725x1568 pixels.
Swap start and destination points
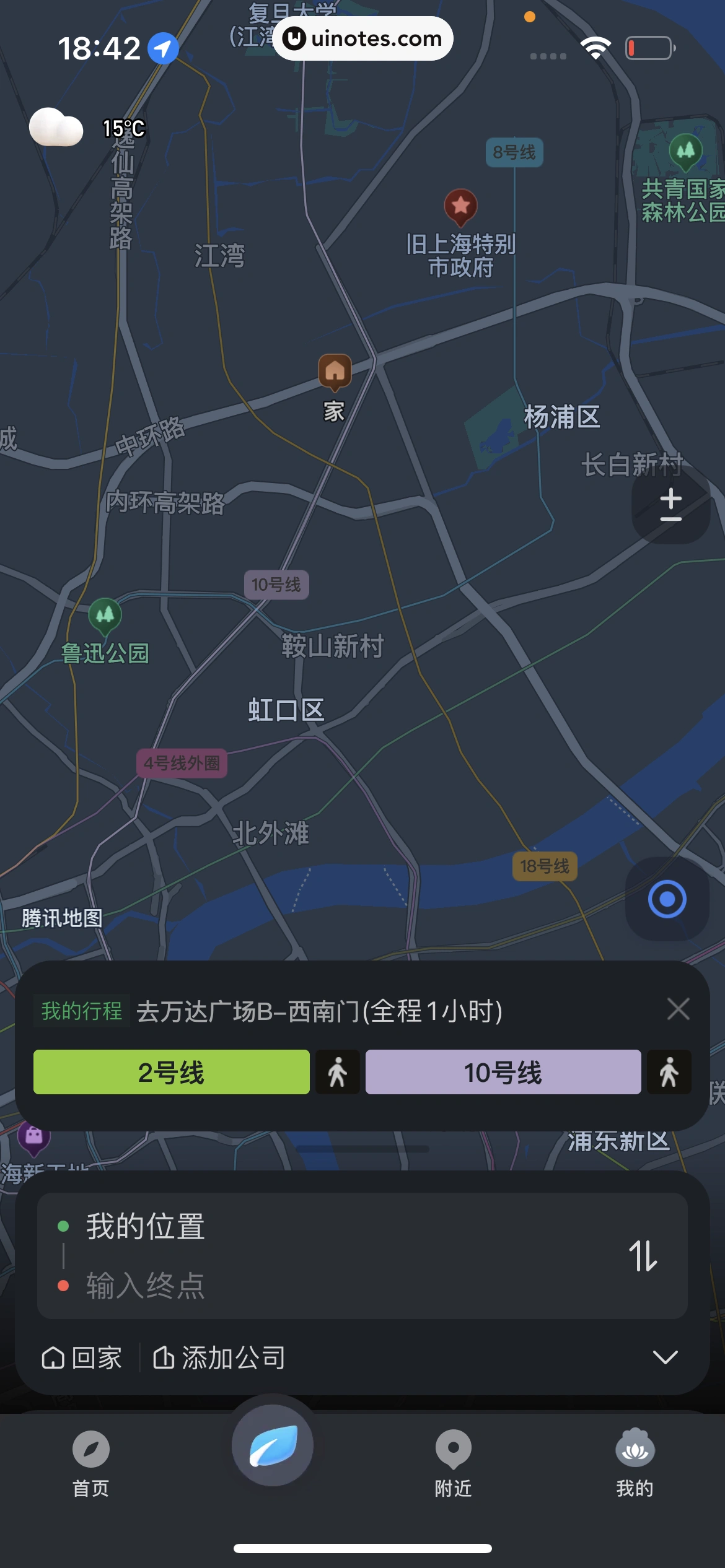click(x=643, y=1256)
